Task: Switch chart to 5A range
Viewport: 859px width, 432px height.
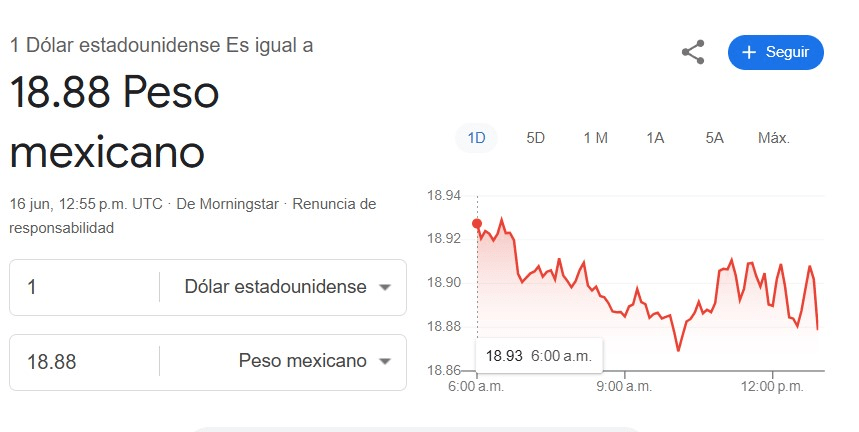Action: [x=714, y=138]
